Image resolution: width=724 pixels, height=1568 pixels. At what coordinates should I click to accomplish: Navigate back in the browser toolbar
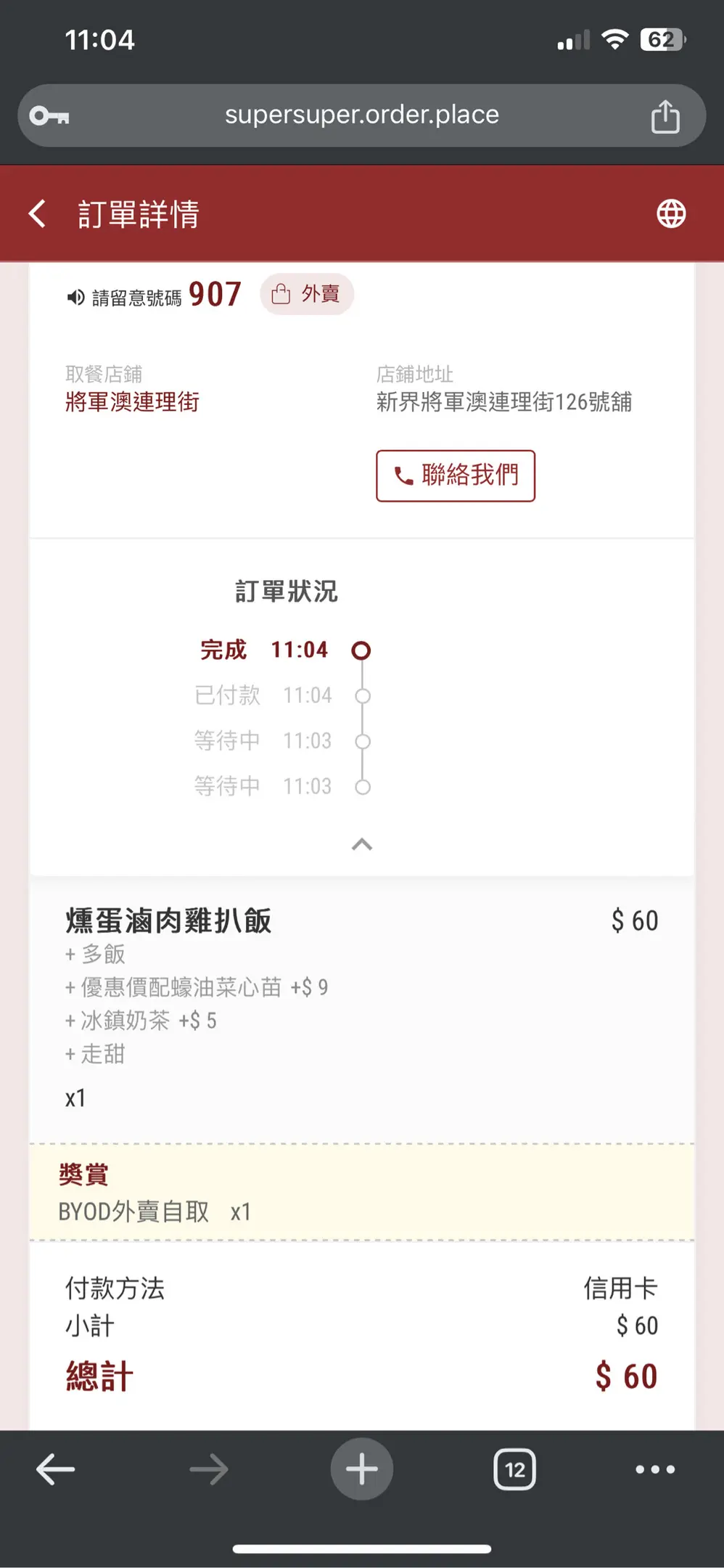point(56,1469)
